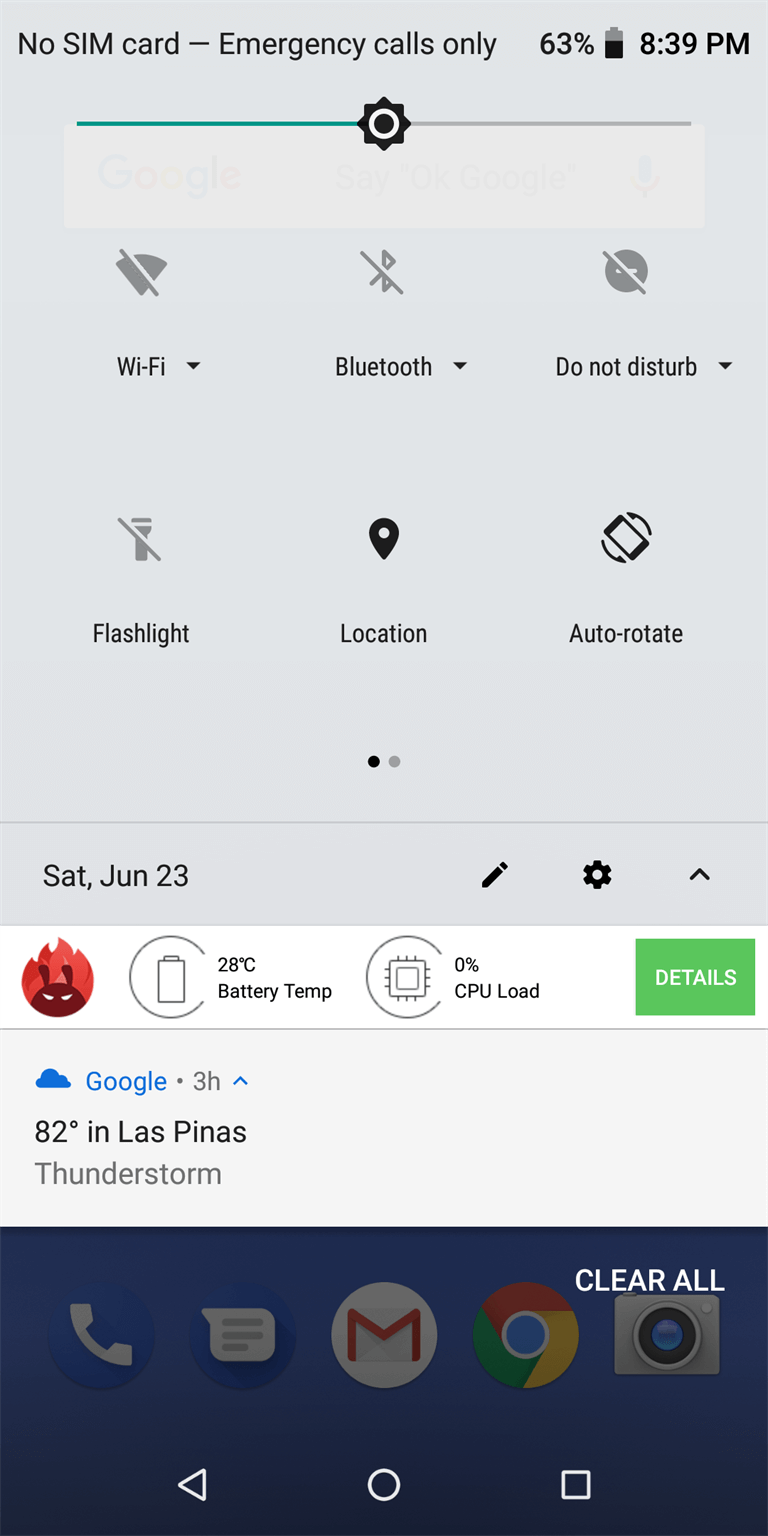The width and height of the screenshot is (768, 1536).
Task: Toggle the Wi-Fi quick settings tile
Action: pos(141,272)
